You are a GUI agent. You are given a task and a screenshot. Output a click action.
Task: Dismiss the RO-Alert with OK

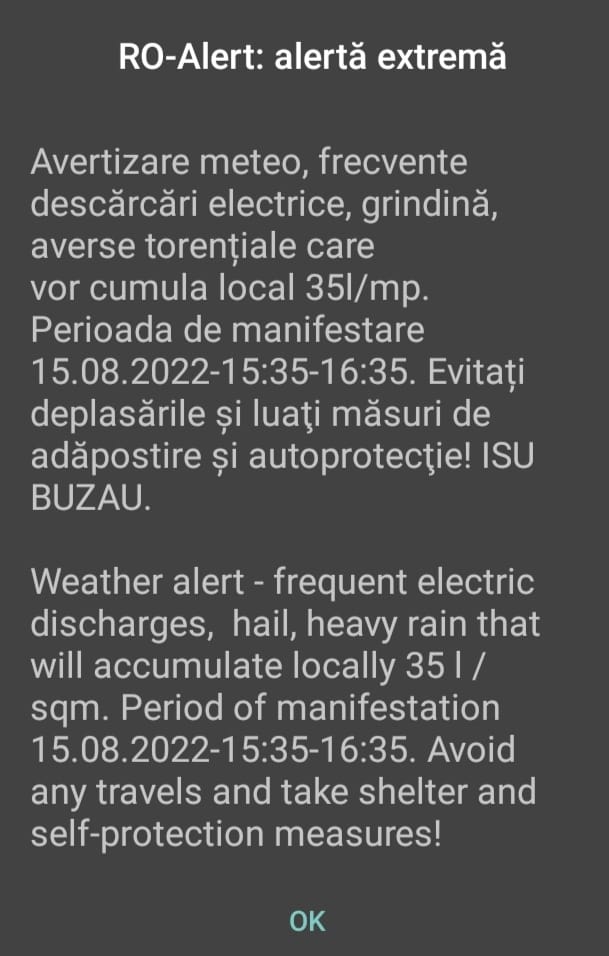tap(307, 920)
